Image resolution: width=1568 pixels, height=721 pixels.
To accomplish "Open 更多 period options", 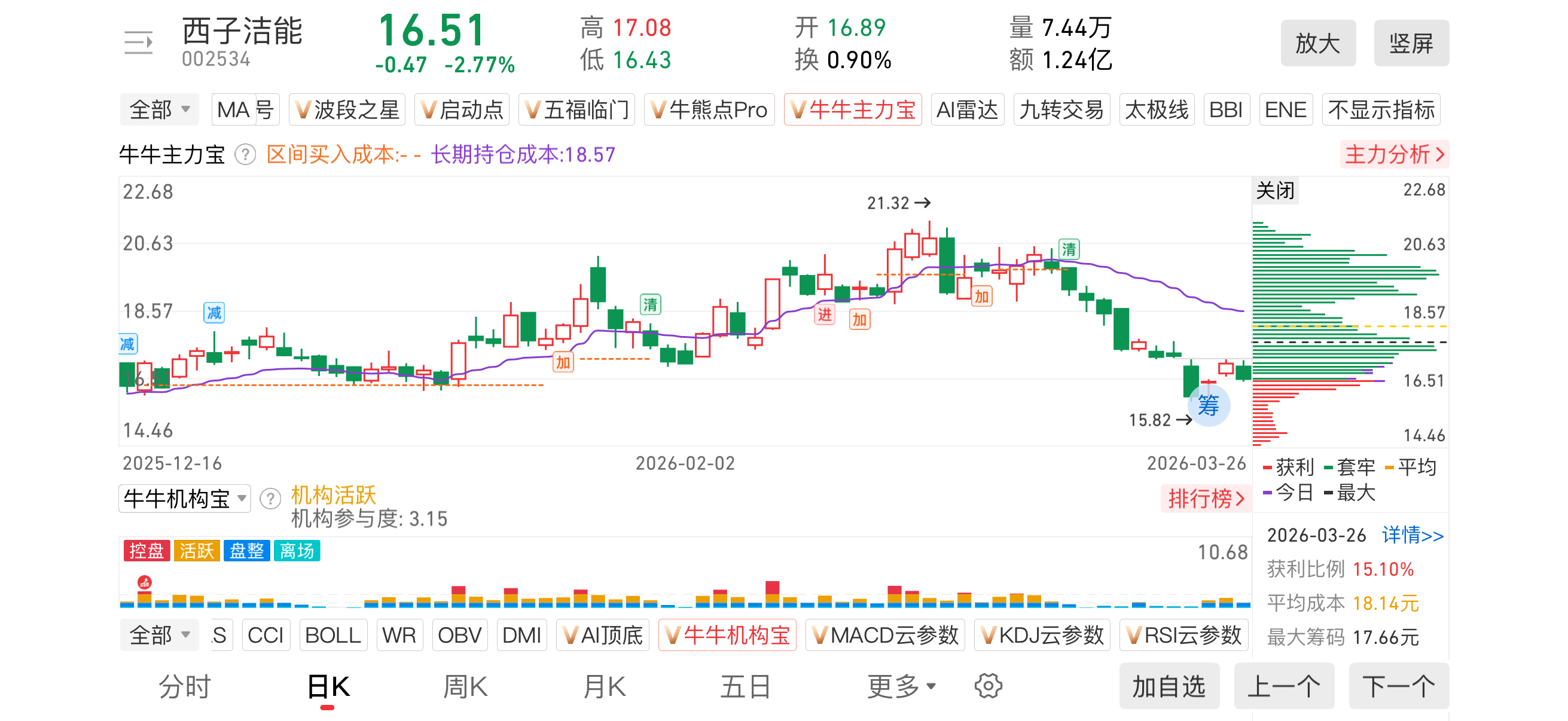I will (900, 686).
